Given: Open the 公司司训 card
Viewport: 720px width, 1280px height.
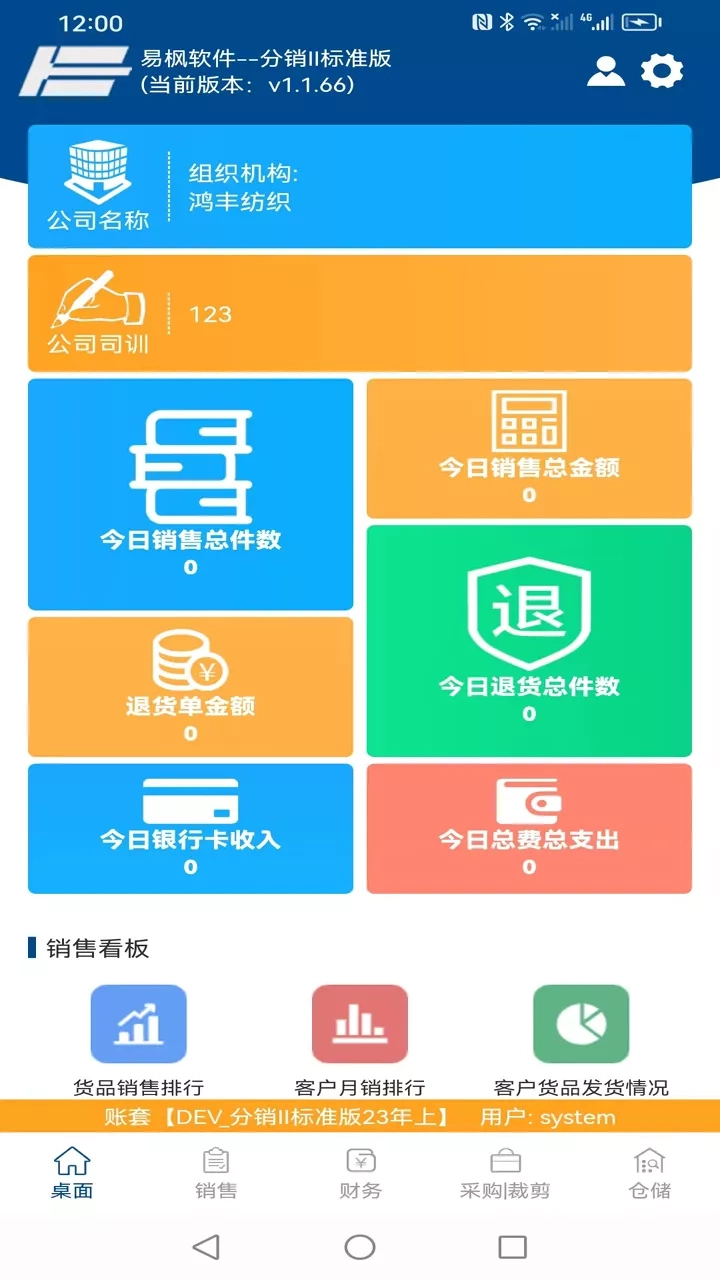Looking at the screenshot, I should click(x=359, y=314).
